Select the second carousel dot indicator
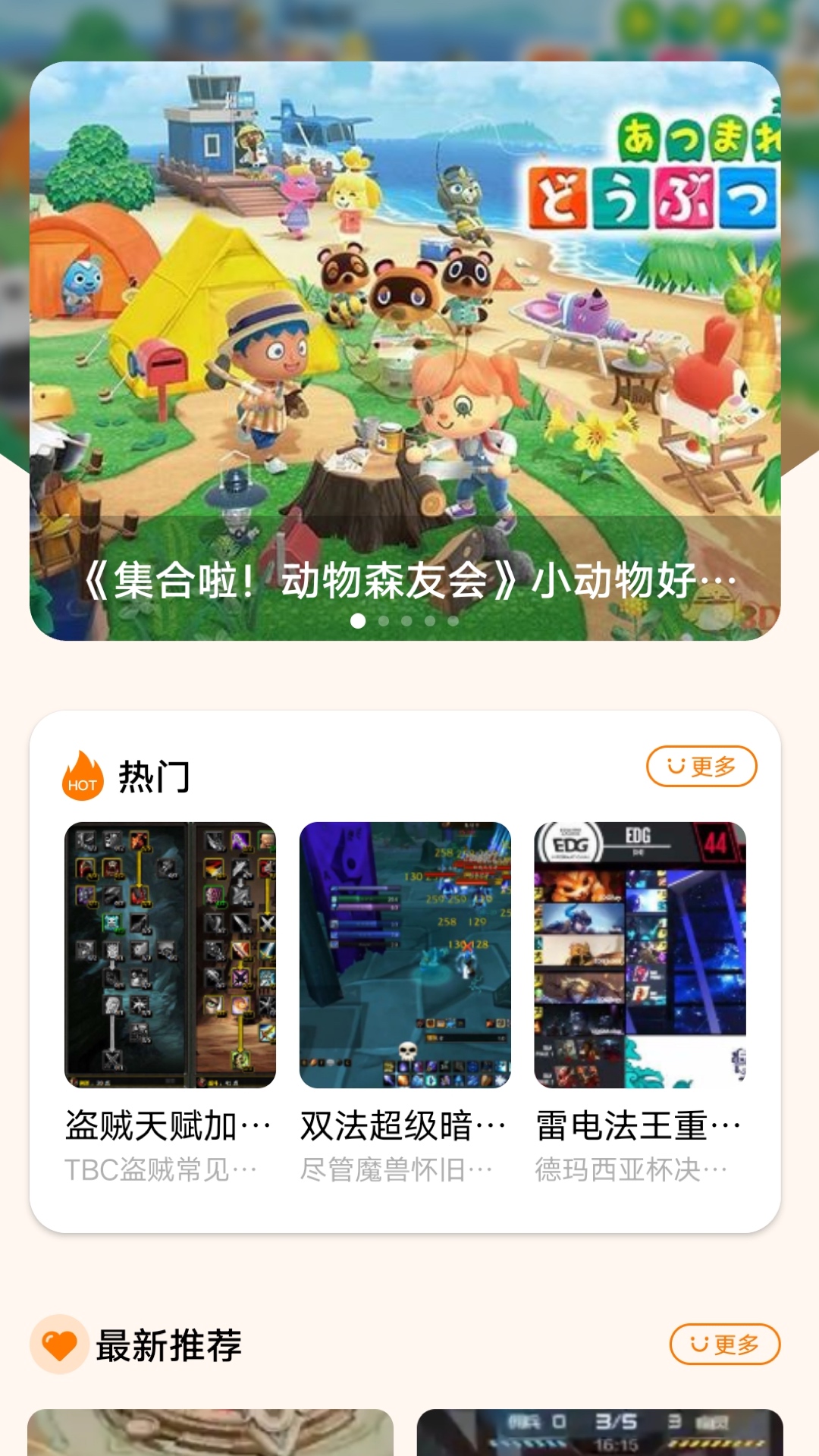Image resolution: width=819 pixels, height=1456 pixels. point(385,620)
